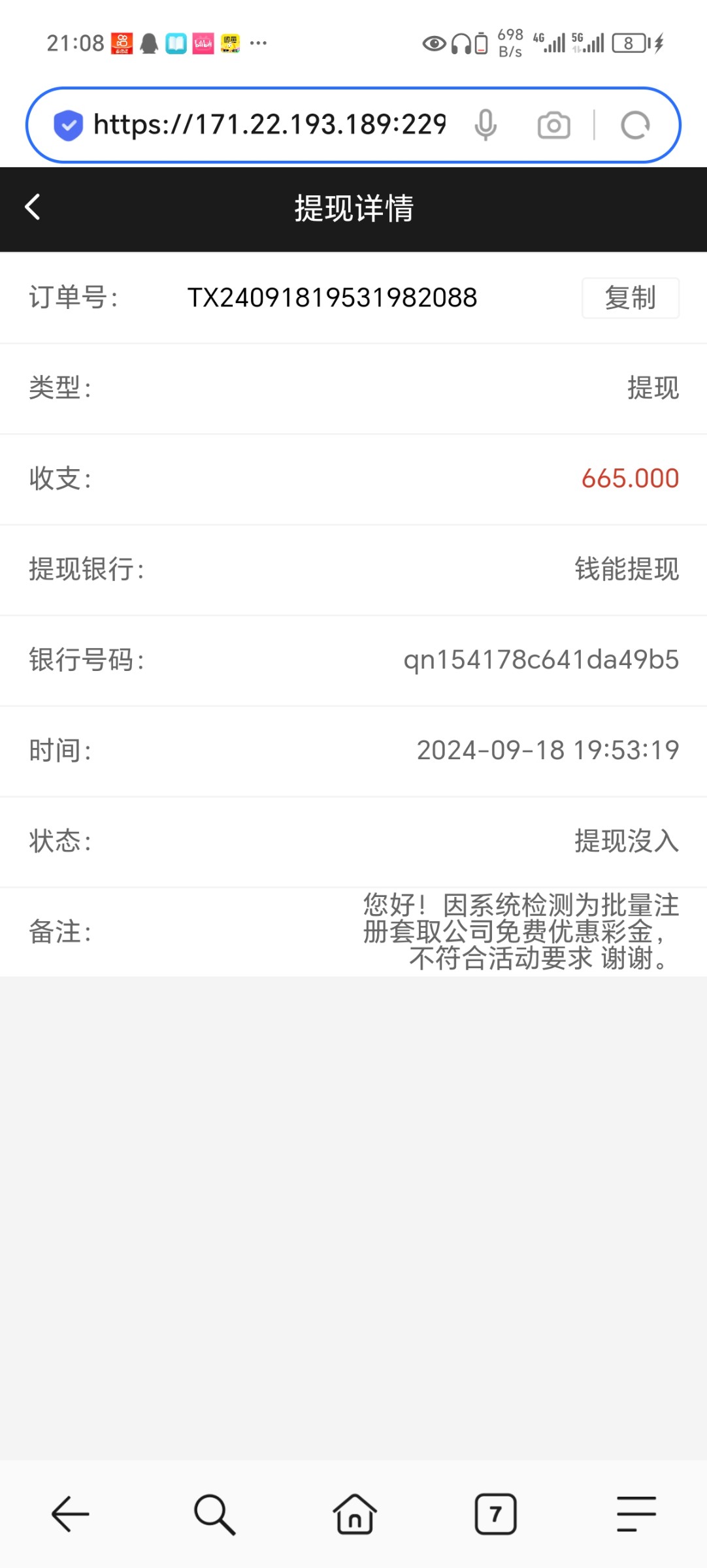
Task: Tap the browser URL address bar
Action: [269, 125]
